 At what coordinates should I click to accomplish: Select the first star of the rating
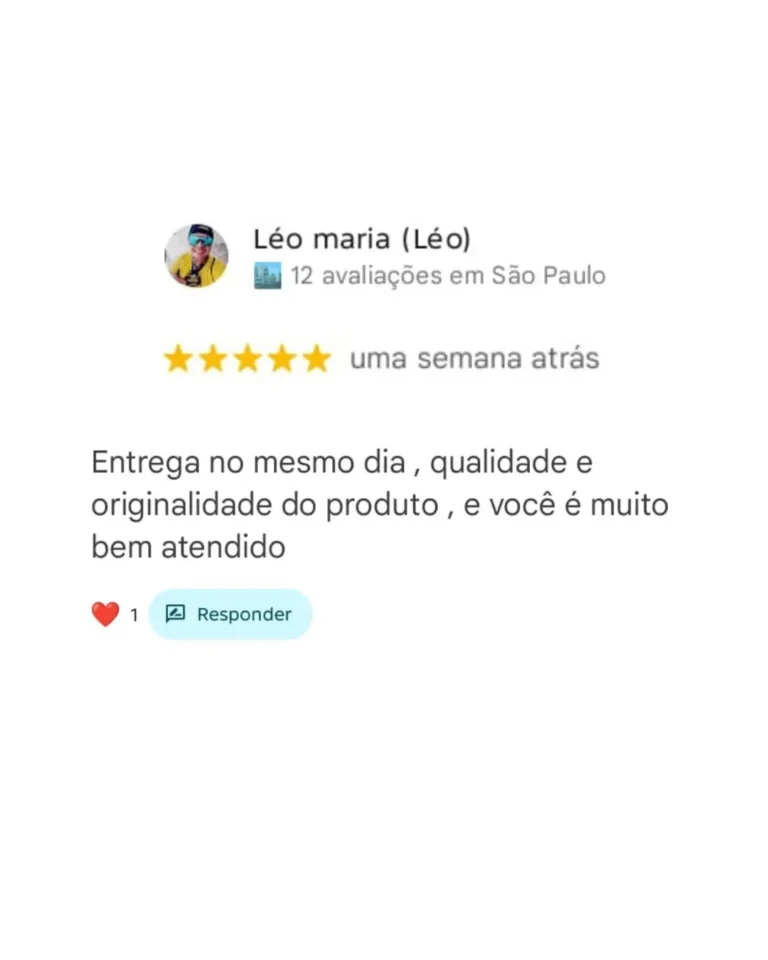[180, 357]
